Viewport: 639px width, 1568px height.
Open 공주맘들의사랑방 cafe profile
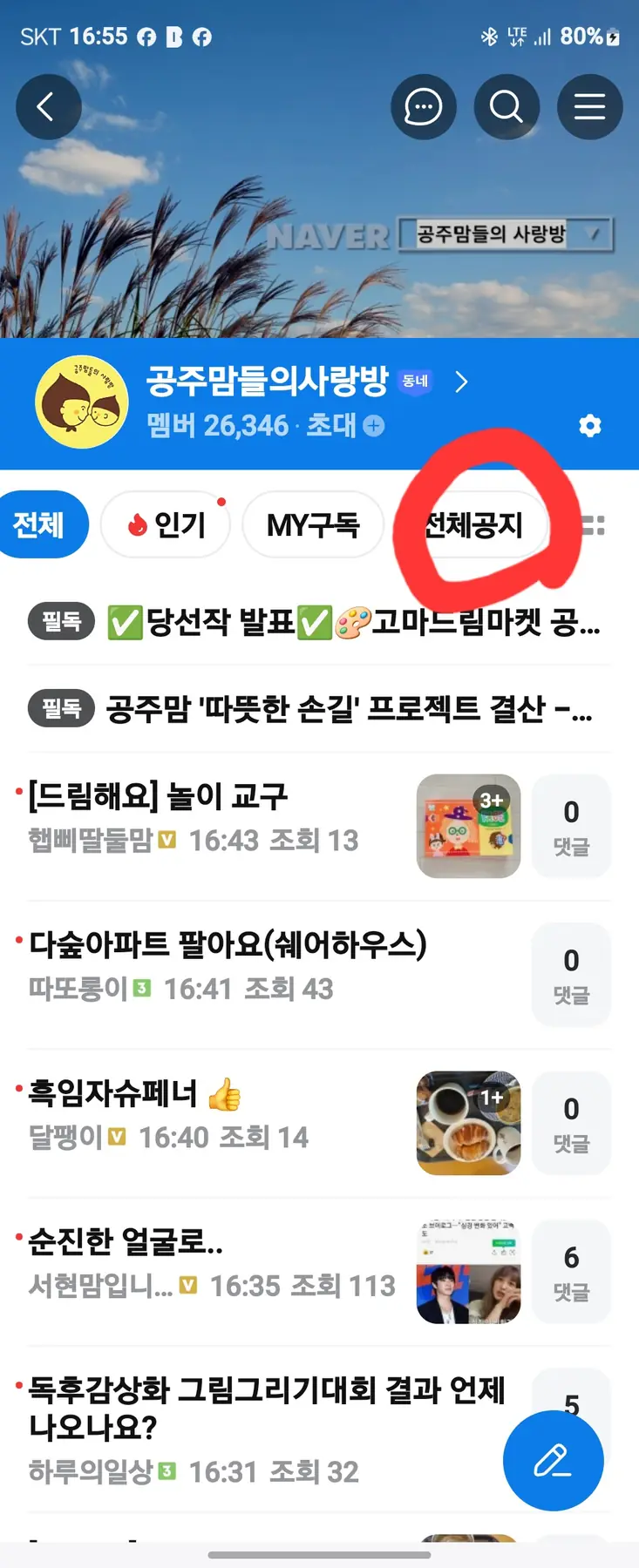267,382
